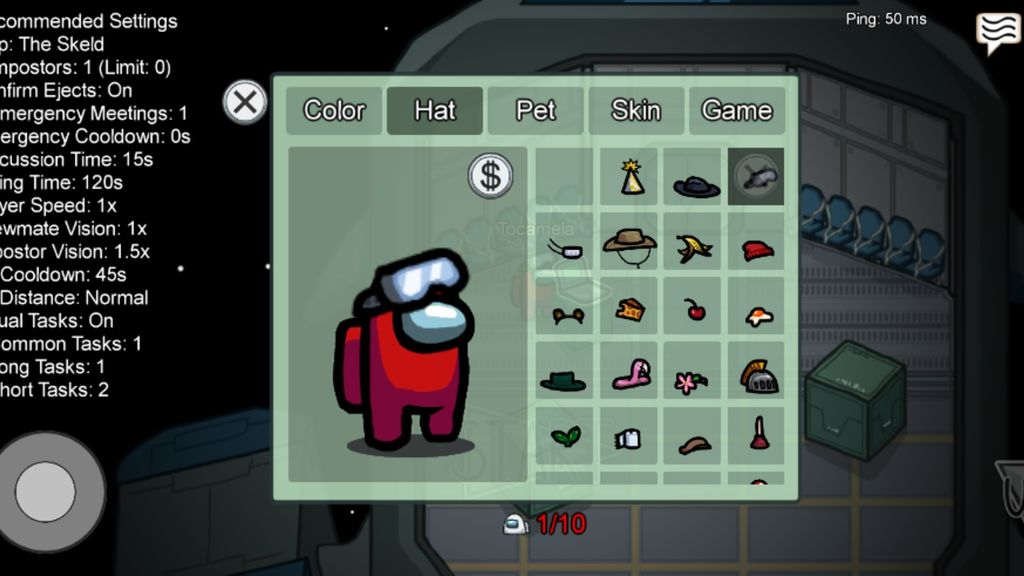Image resolution: width=1024 pixels, height=576 pixels.
Task: Select the fried egg hat
Action: pyautogui.click(x=758, y=315)
